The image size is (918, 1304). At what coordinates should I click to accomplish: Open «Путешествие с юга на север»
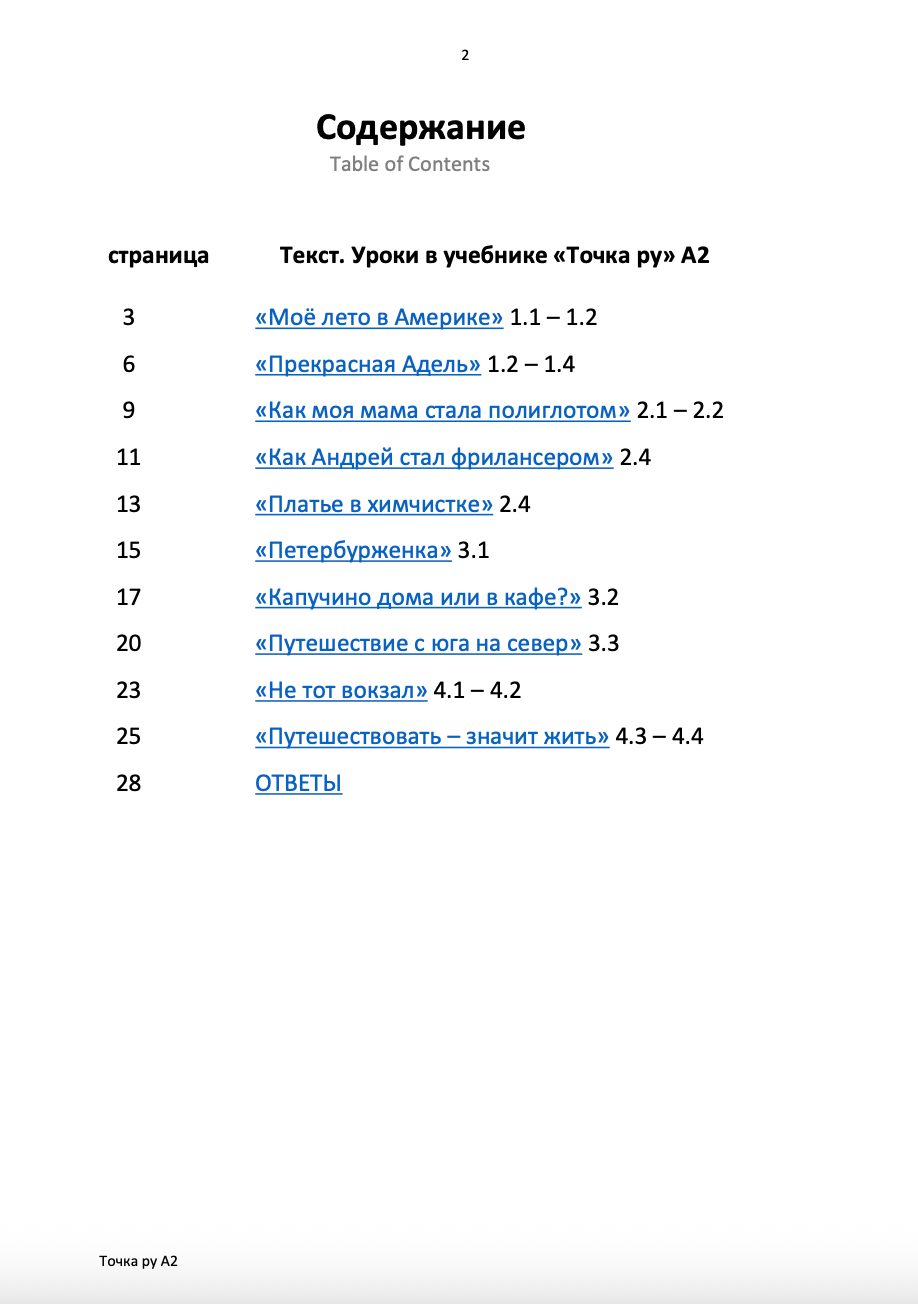coord(418,643)
